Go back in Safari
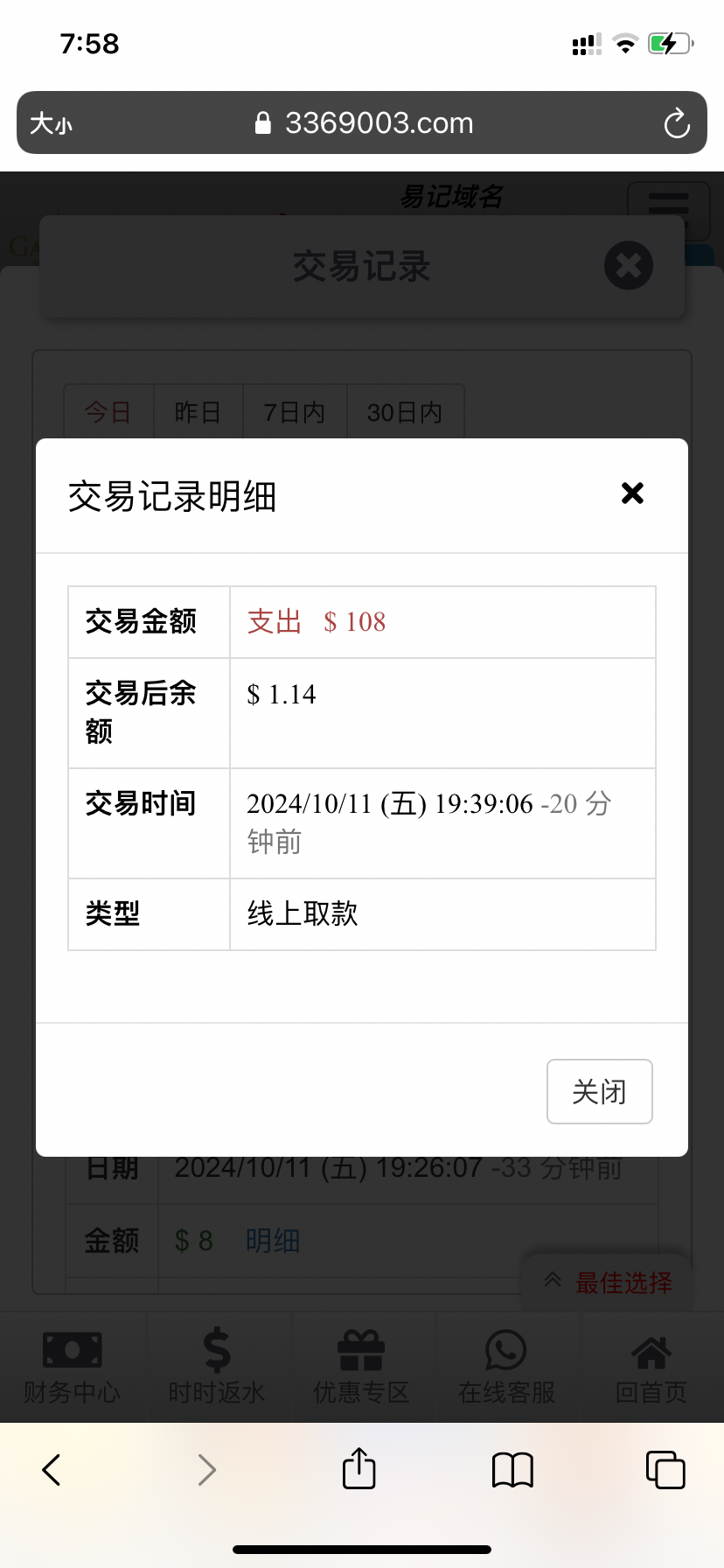This screenshot has width=724, height=1568. (52, 1470)
